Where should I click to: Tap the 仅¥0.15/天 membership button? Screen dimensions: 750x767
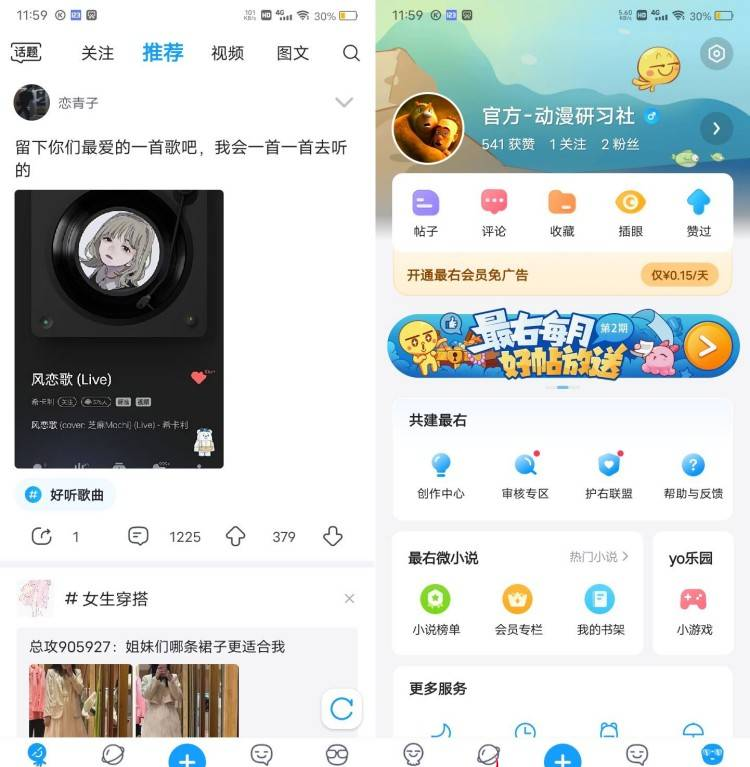point(679,275)
